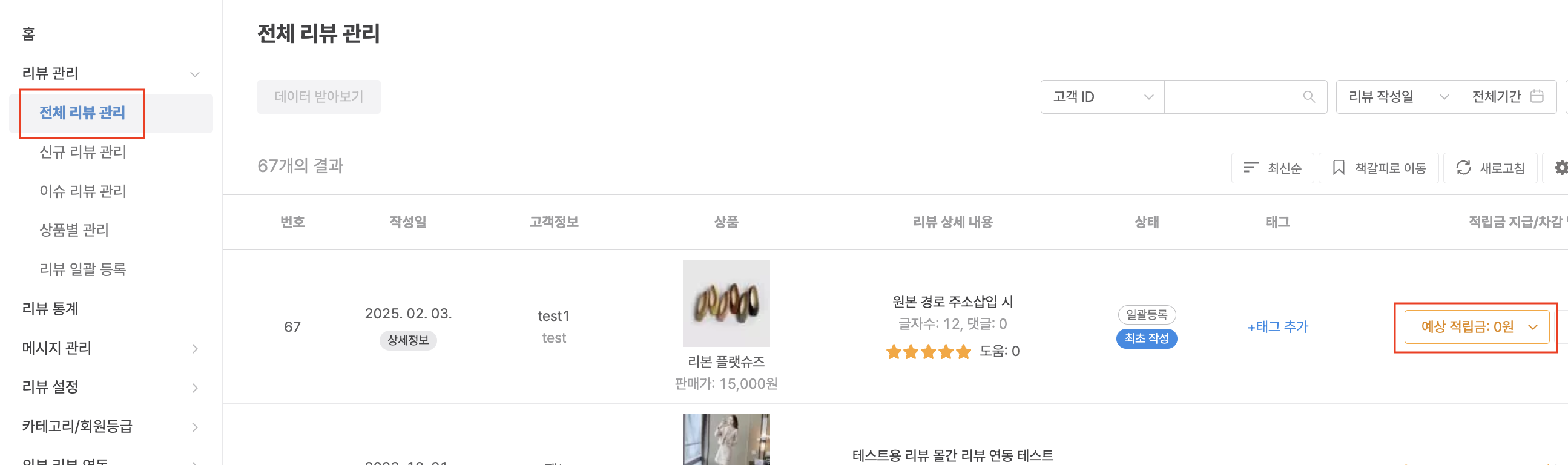This screenshot has width=1568, height=465.
Task: Open 신규 리뷰 관리
Action: click(82, 151)
